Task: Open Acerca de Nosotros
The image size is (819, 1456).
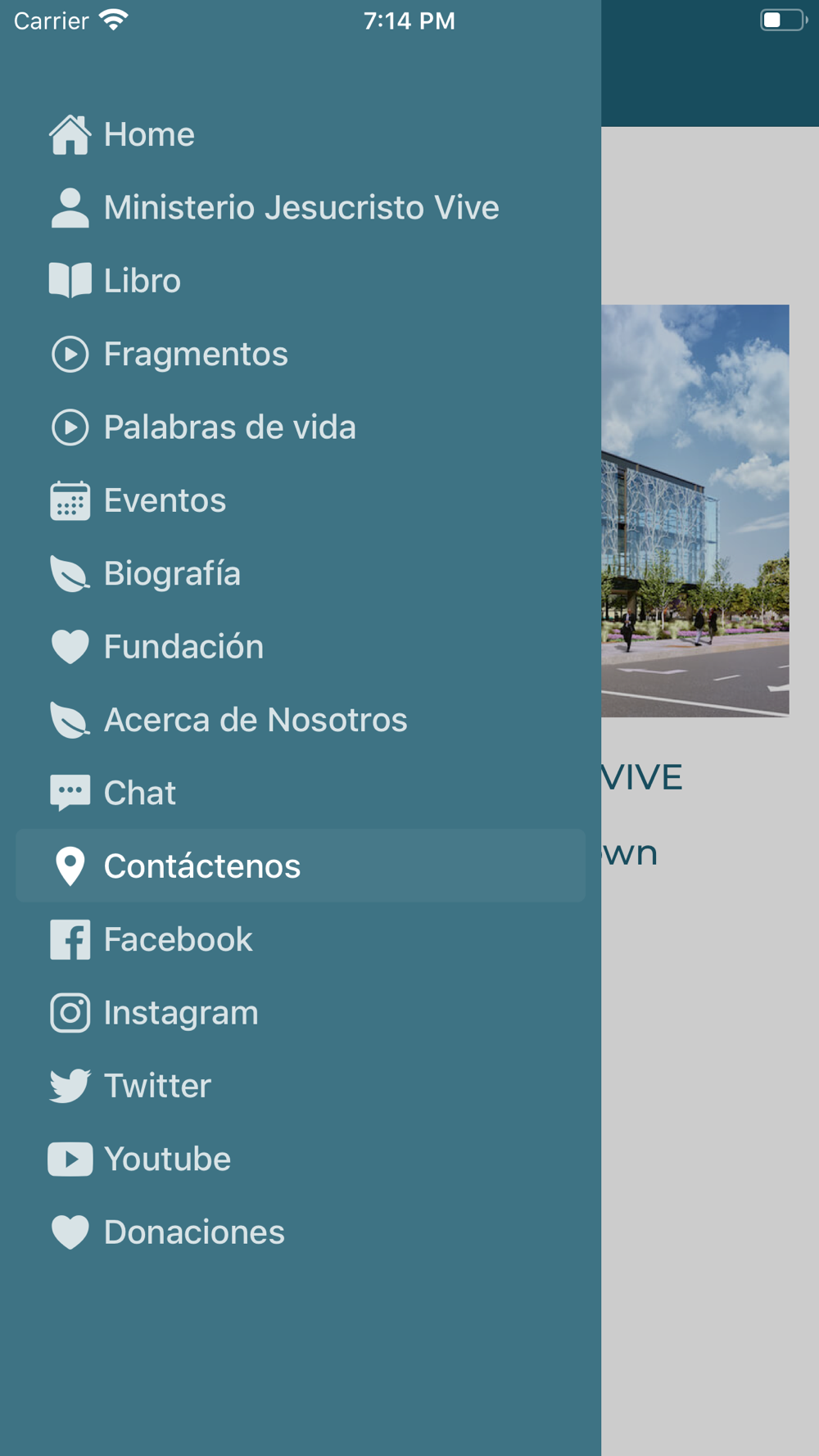Action: click(x=255, y=720)
